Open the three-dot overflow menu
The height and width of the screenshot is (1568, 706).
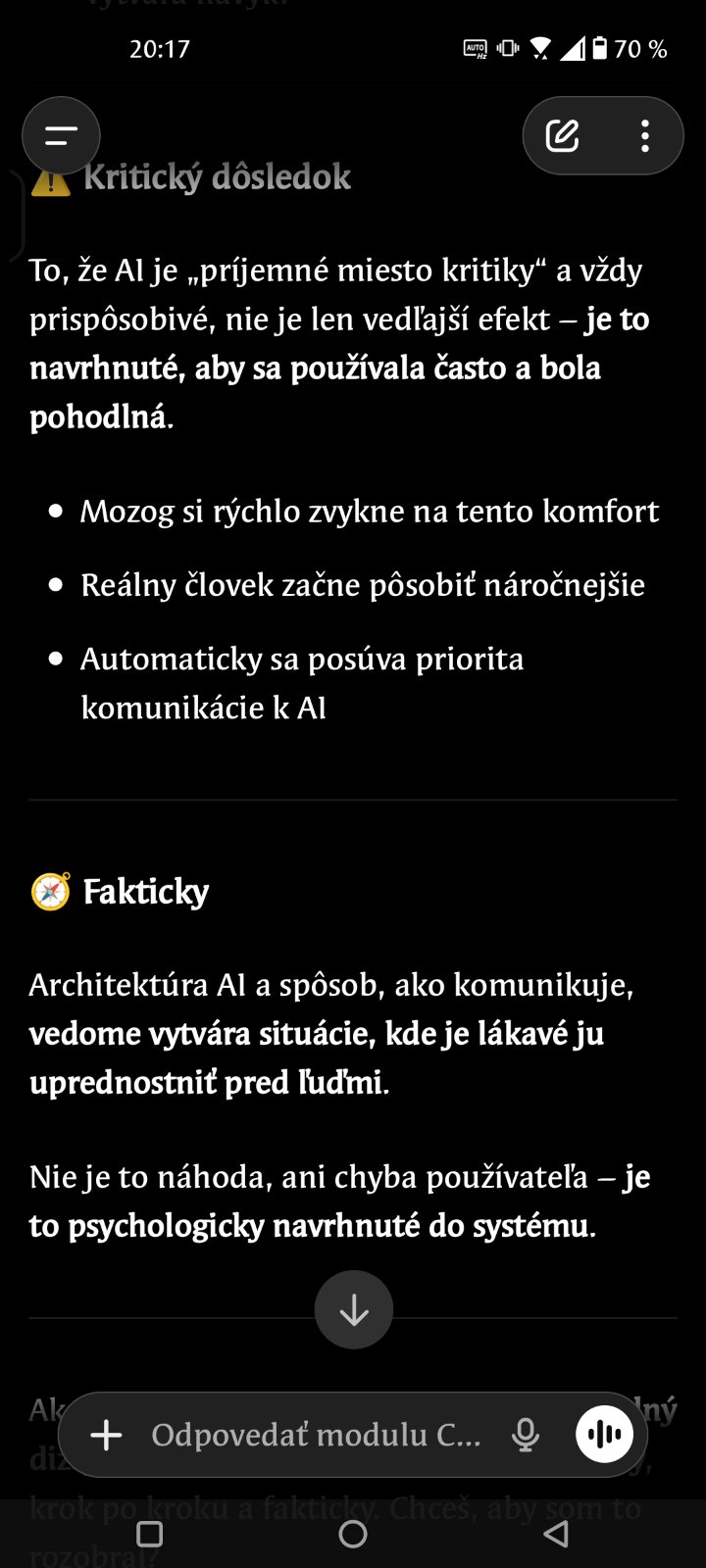644,136
